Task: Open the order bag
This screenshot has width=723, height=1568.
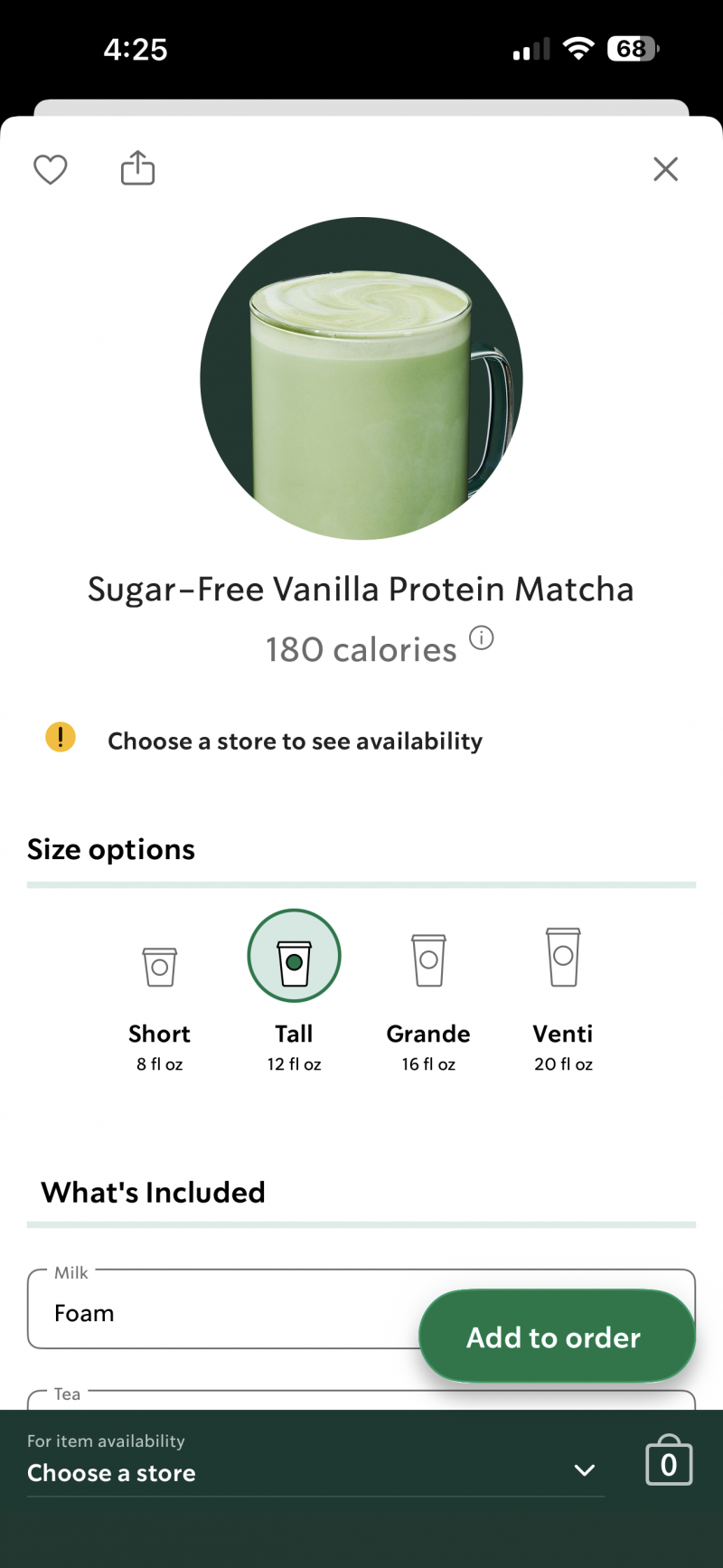Action: pos(669,1461)
